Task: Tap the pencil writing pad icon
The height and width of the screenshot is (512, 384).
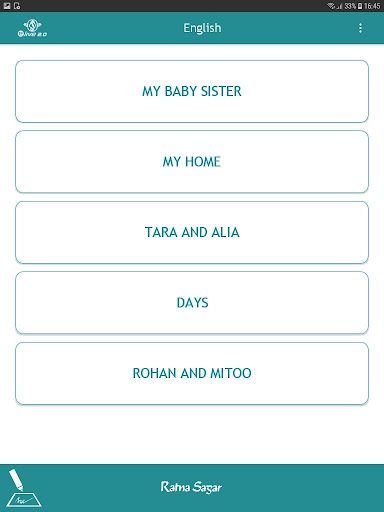Action: click(x=24, y=488)
